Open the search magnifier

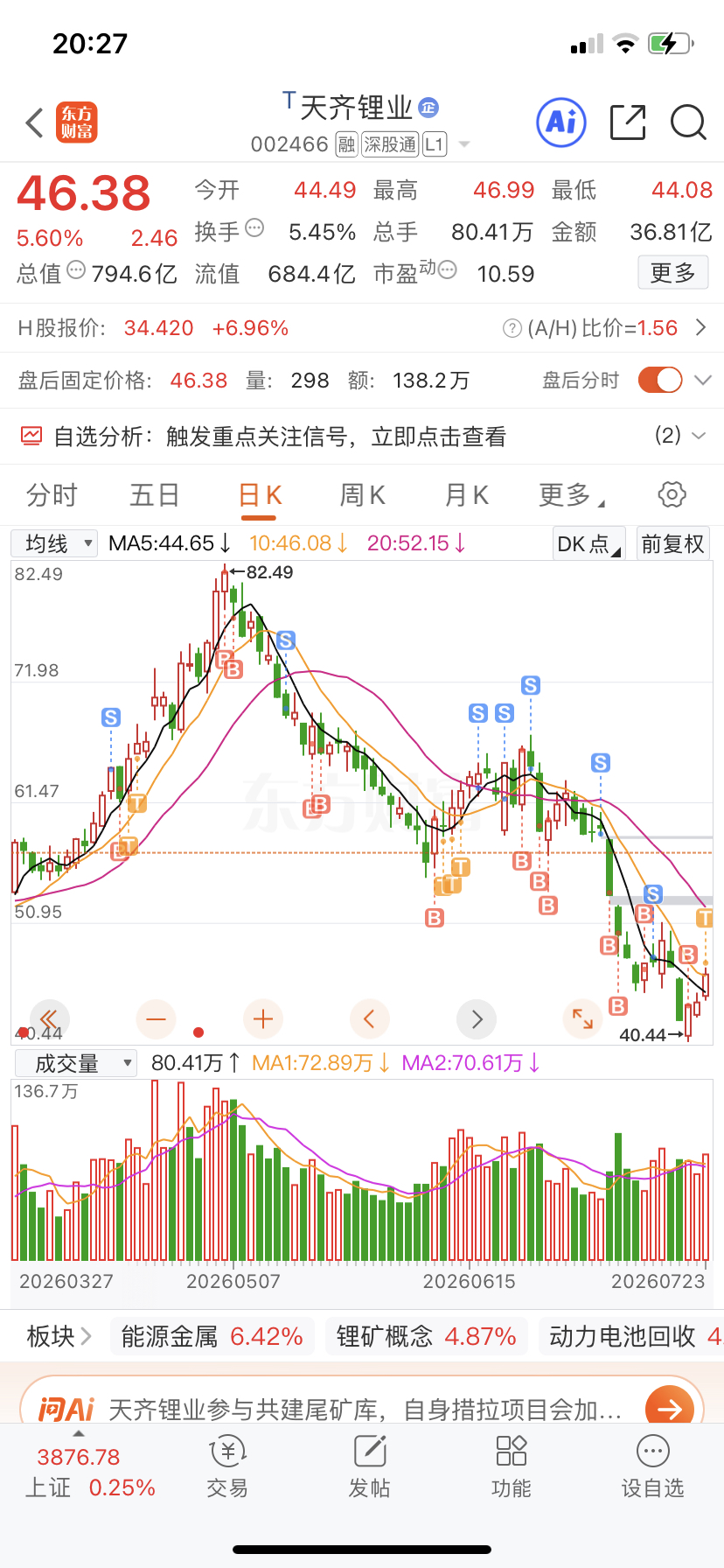coord(688,122)
